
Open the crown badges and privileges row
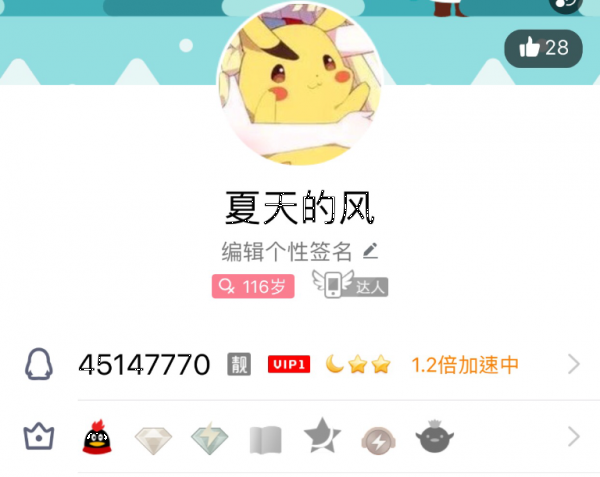(300, 437)
